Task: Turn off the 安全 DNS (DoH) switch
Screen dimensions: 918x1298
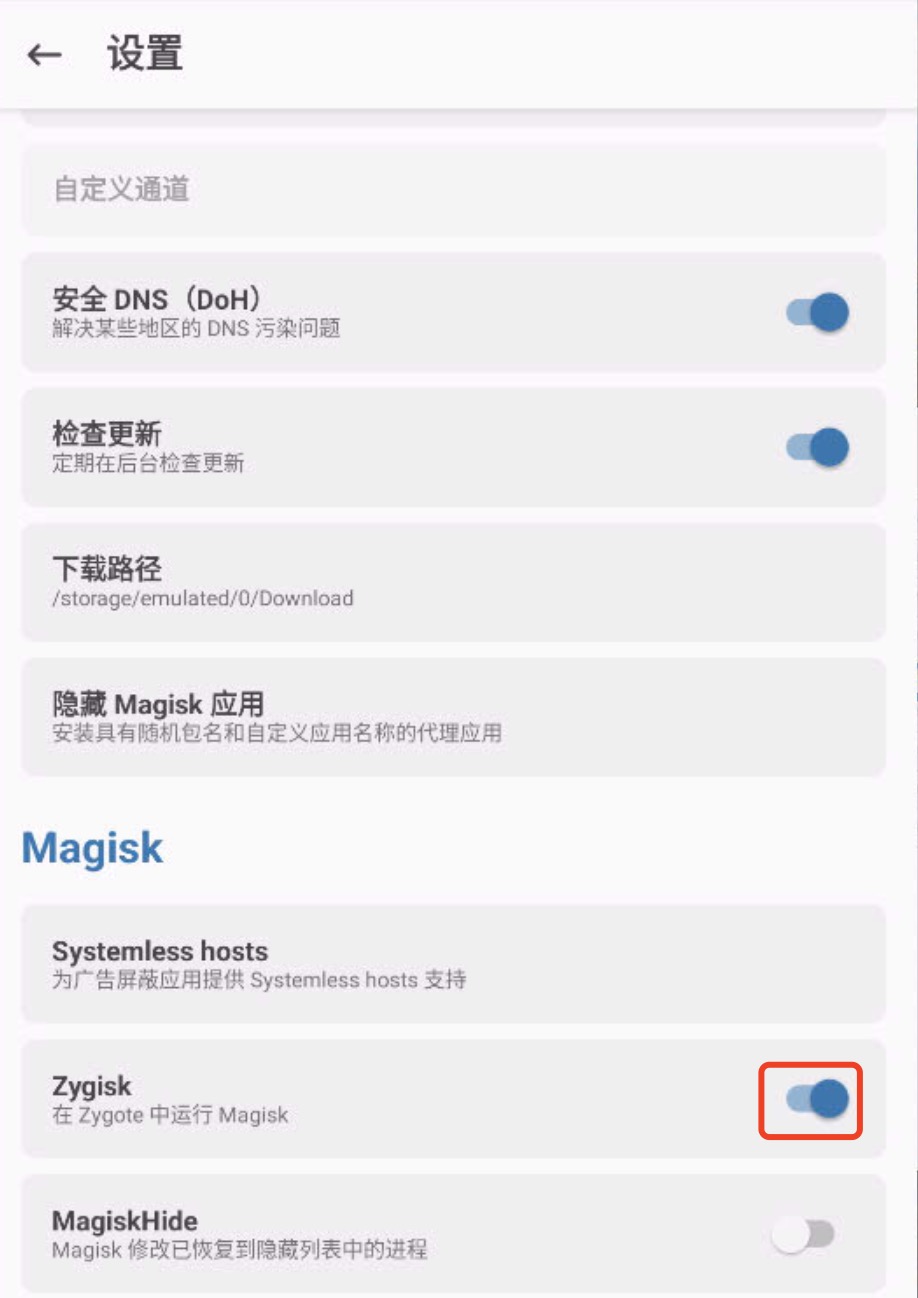Action: tap(817, 313)
